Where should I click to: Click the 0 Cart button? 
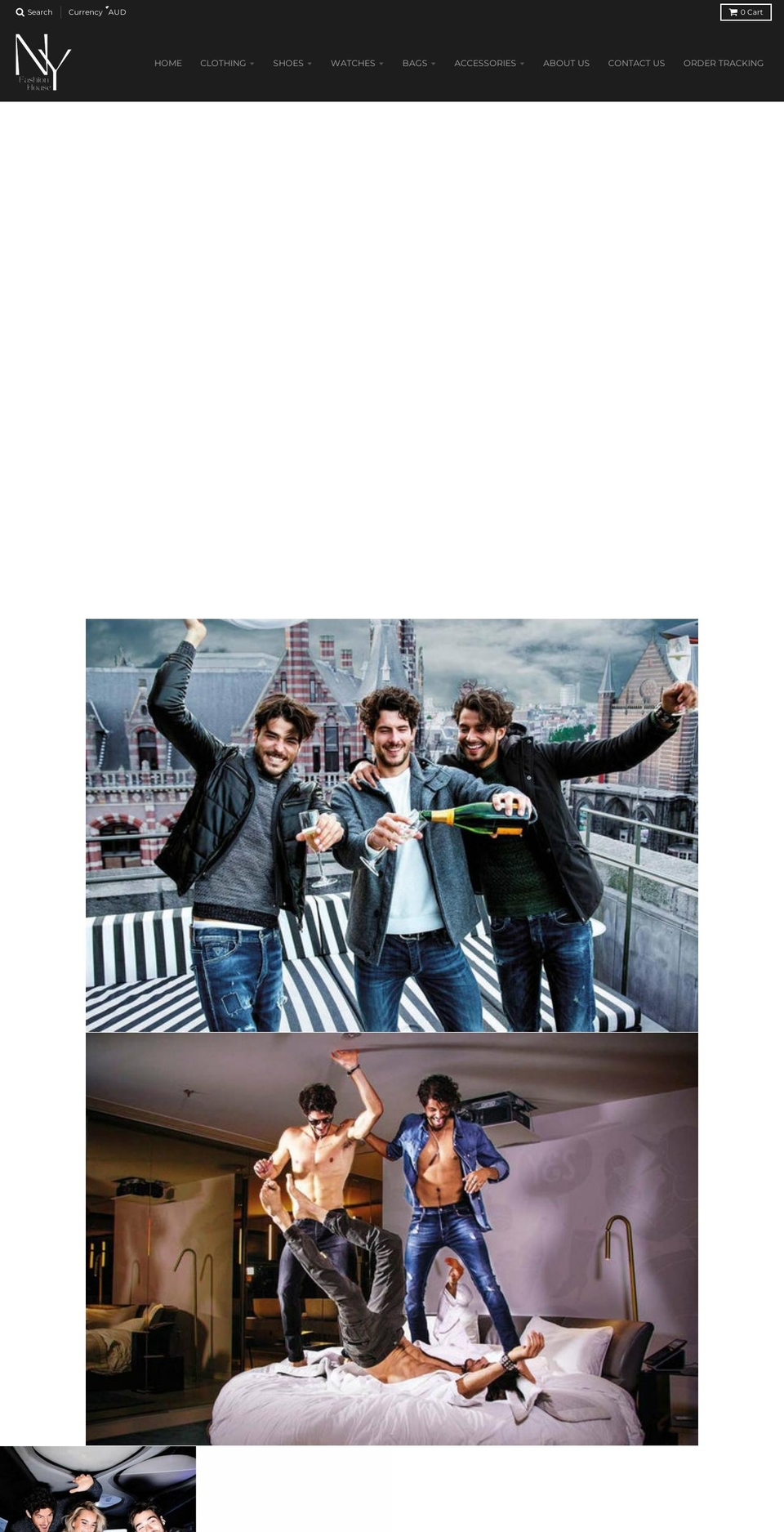coord(746,11)
